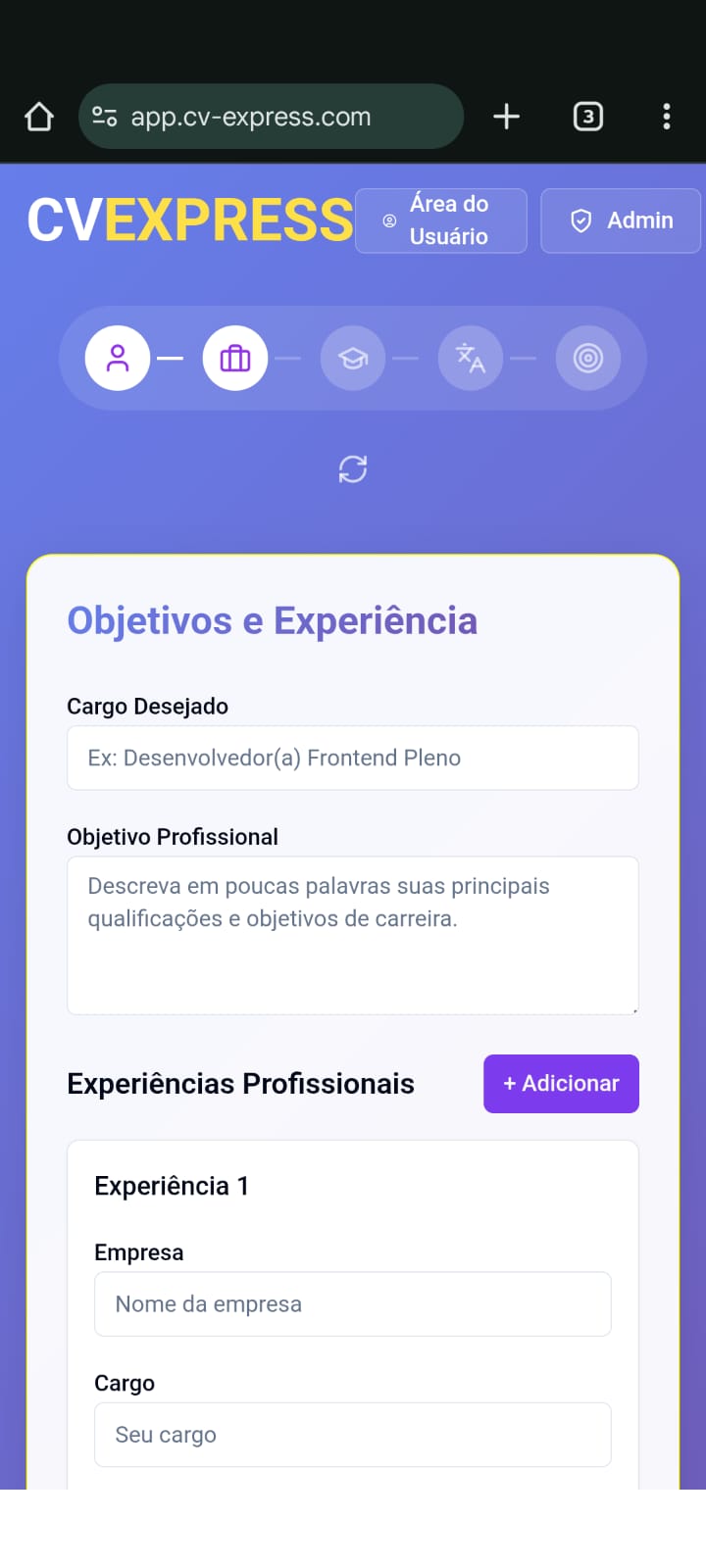Go to Área do Usuário
This screenshot has width=706, height=1568.
tap(441, 220)
